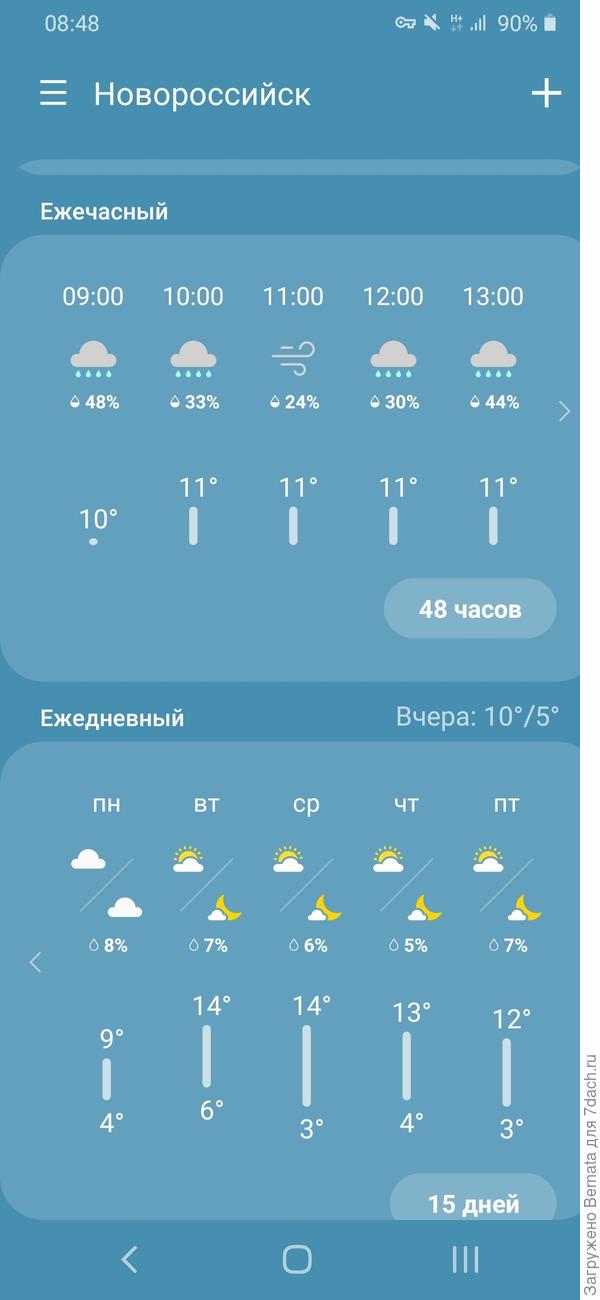Open the hamburger menu
The image size is (600, 1300).
tap(53, 94)
